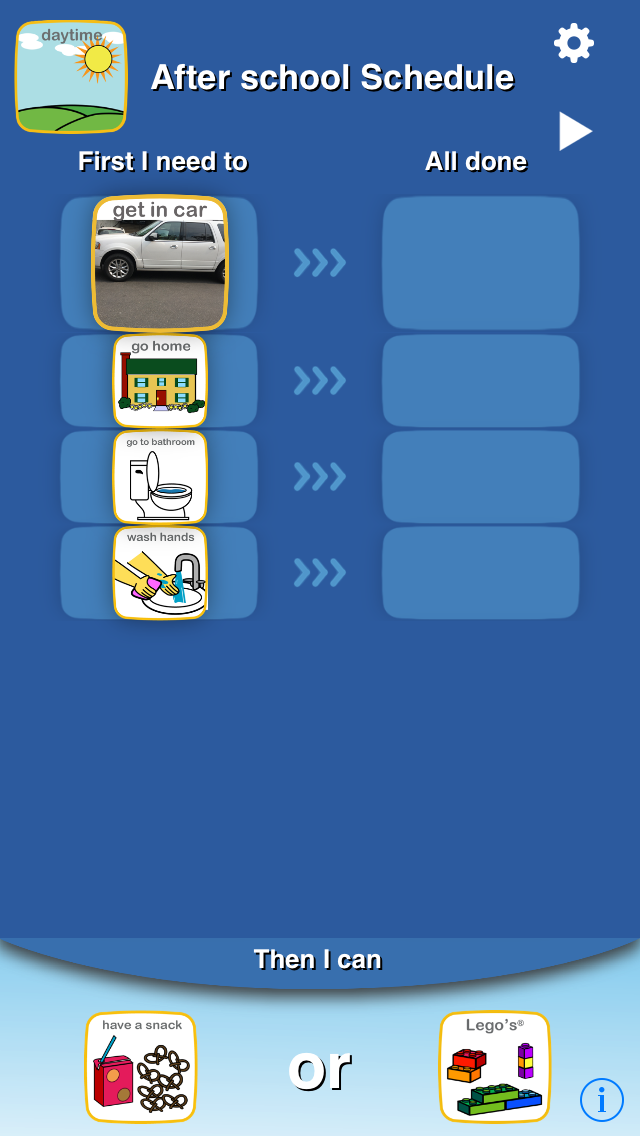Pick the 'have a snack' reward

tap(141, 1066)
